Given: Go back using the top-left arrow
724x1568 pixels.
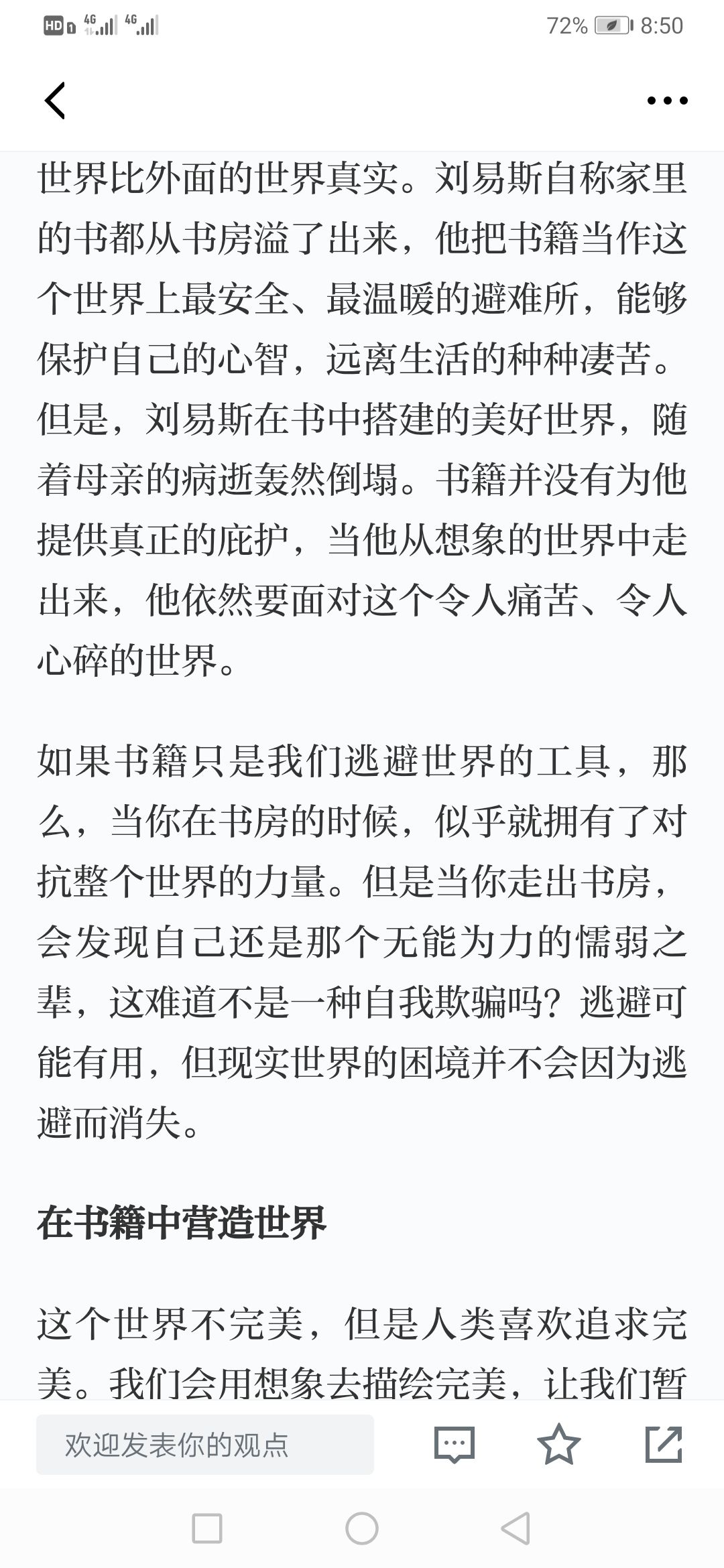Looking at the screenshot, I should pyautogui.click(x=55, y=101).
